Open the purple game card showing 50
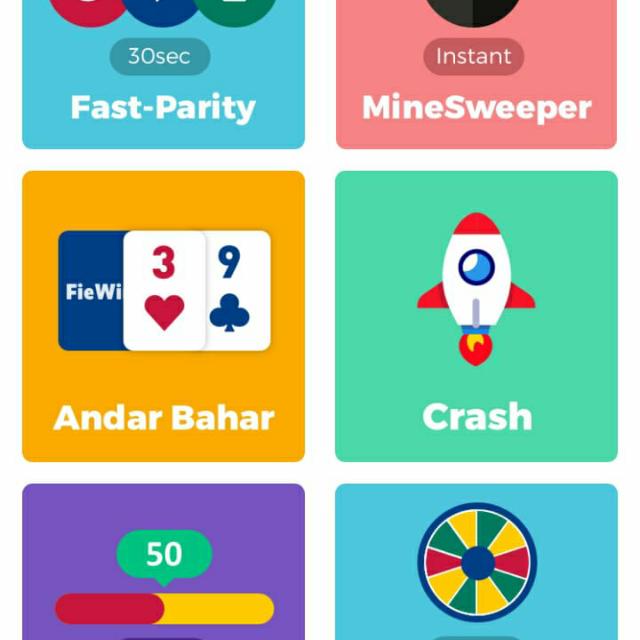 [x=163, y=565]
